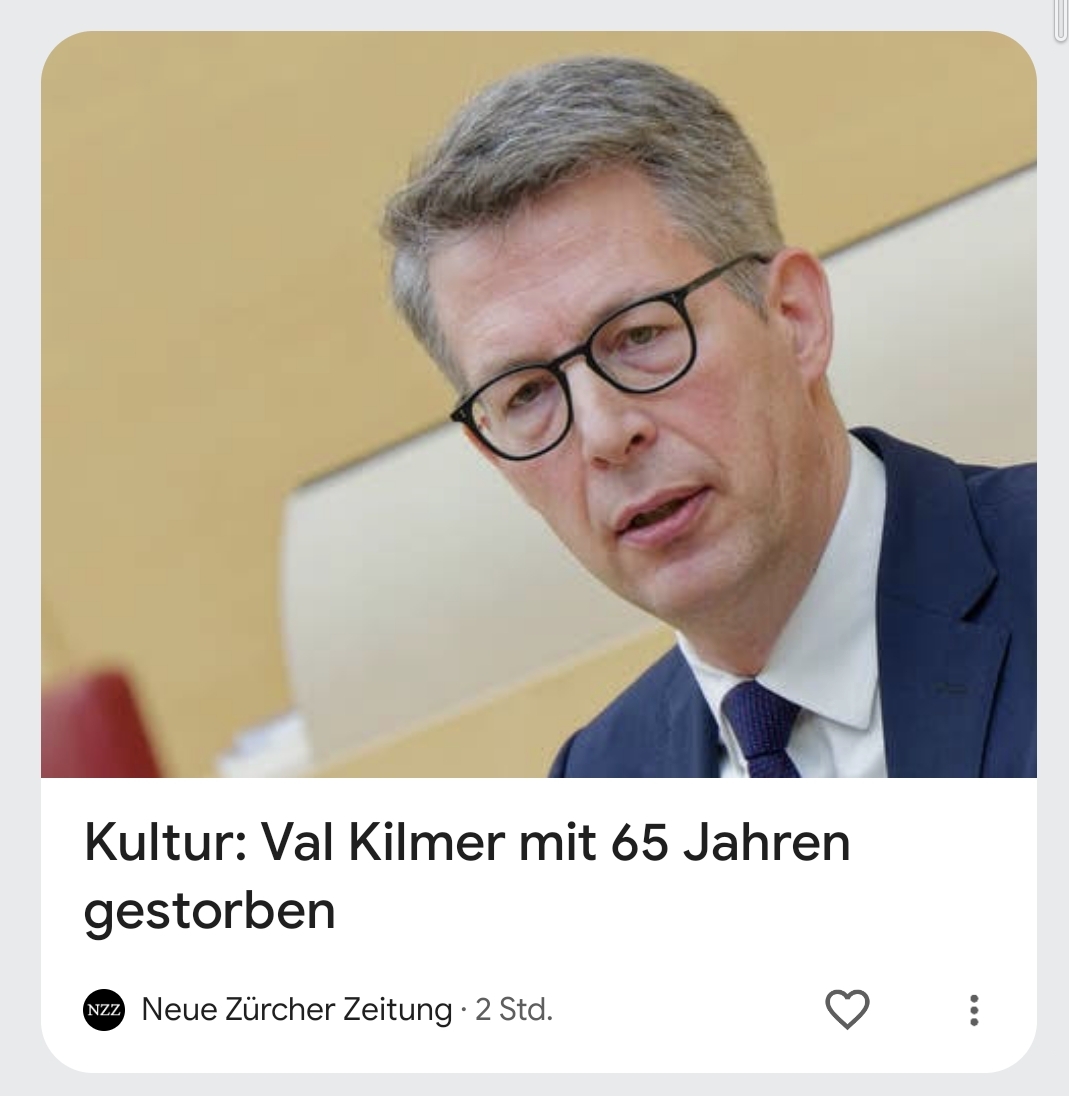
Task: Open the Val Kilmer news article card
Action: (x=467, y=875)
